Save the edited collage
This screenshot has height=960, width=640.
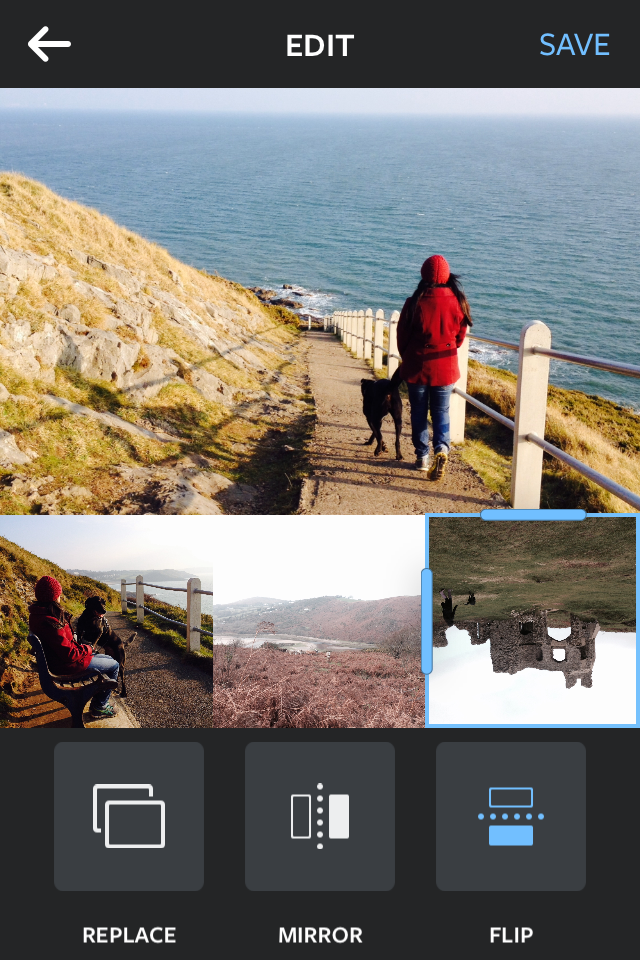click(574, 45)
